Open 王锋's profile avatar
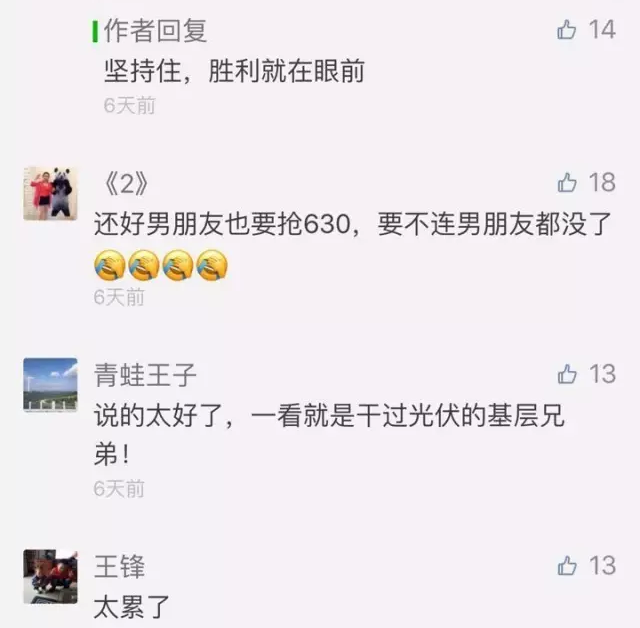The width and height of the screenshot is (640, 628). (50, 577)
